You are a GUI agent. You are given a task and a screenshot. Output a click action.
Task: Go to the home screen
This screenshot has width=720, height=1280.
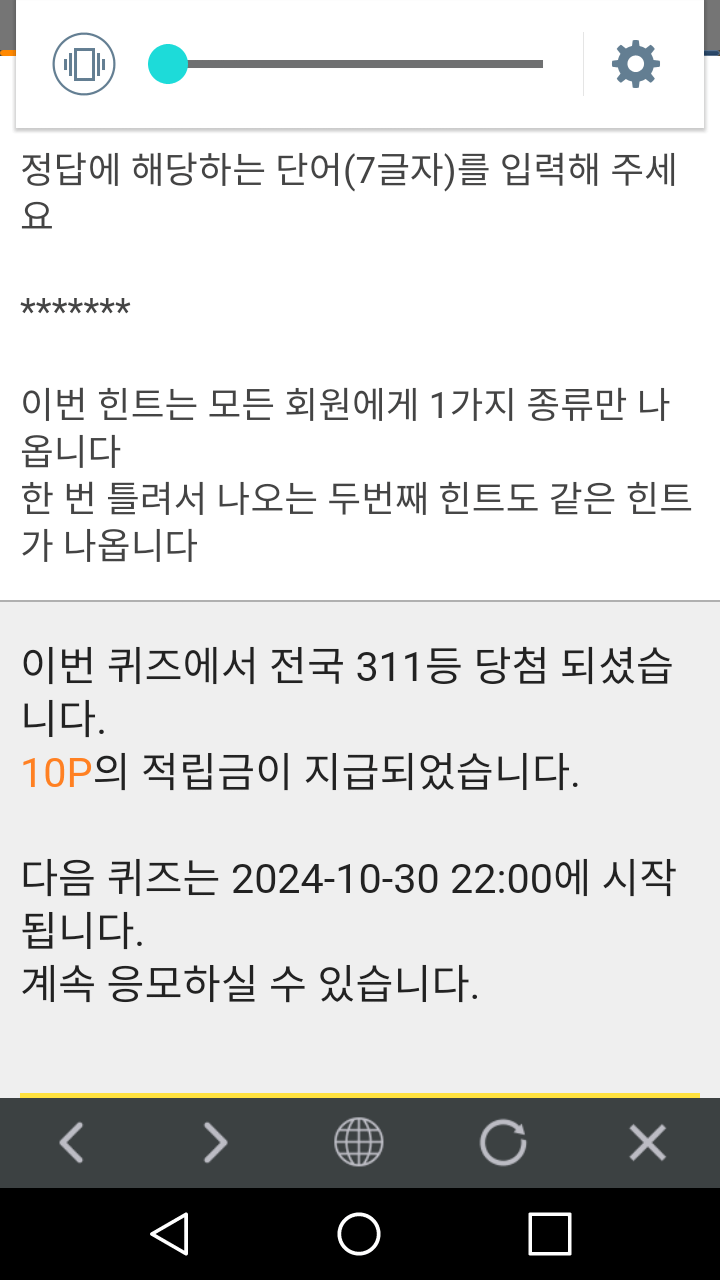point(359,1233)
